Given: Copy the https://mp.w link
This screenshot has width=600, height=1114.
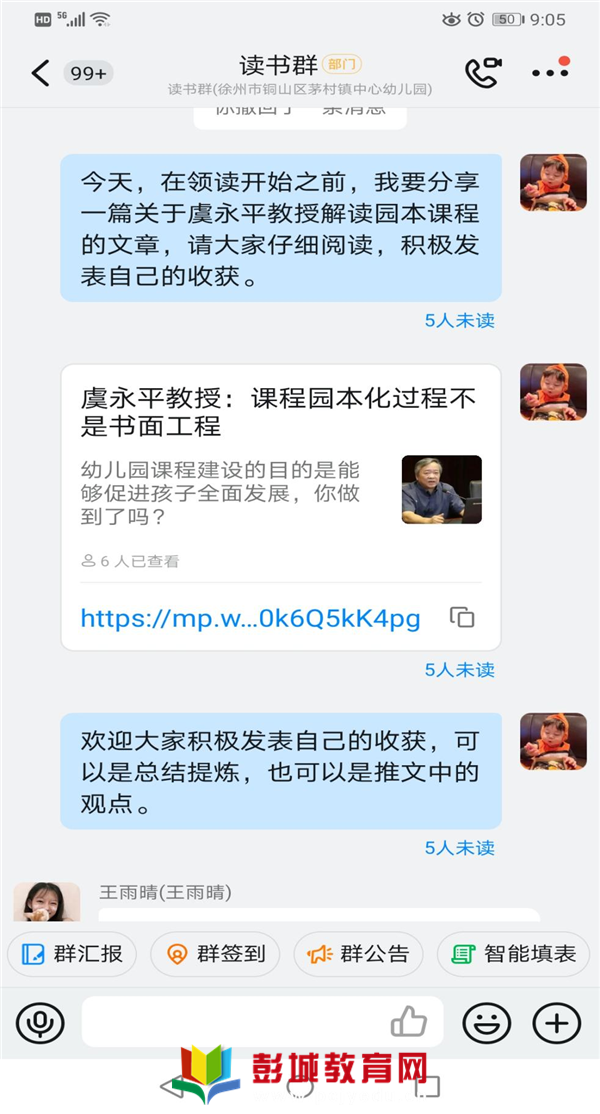Looking at the screenshot, I should 461,617.
